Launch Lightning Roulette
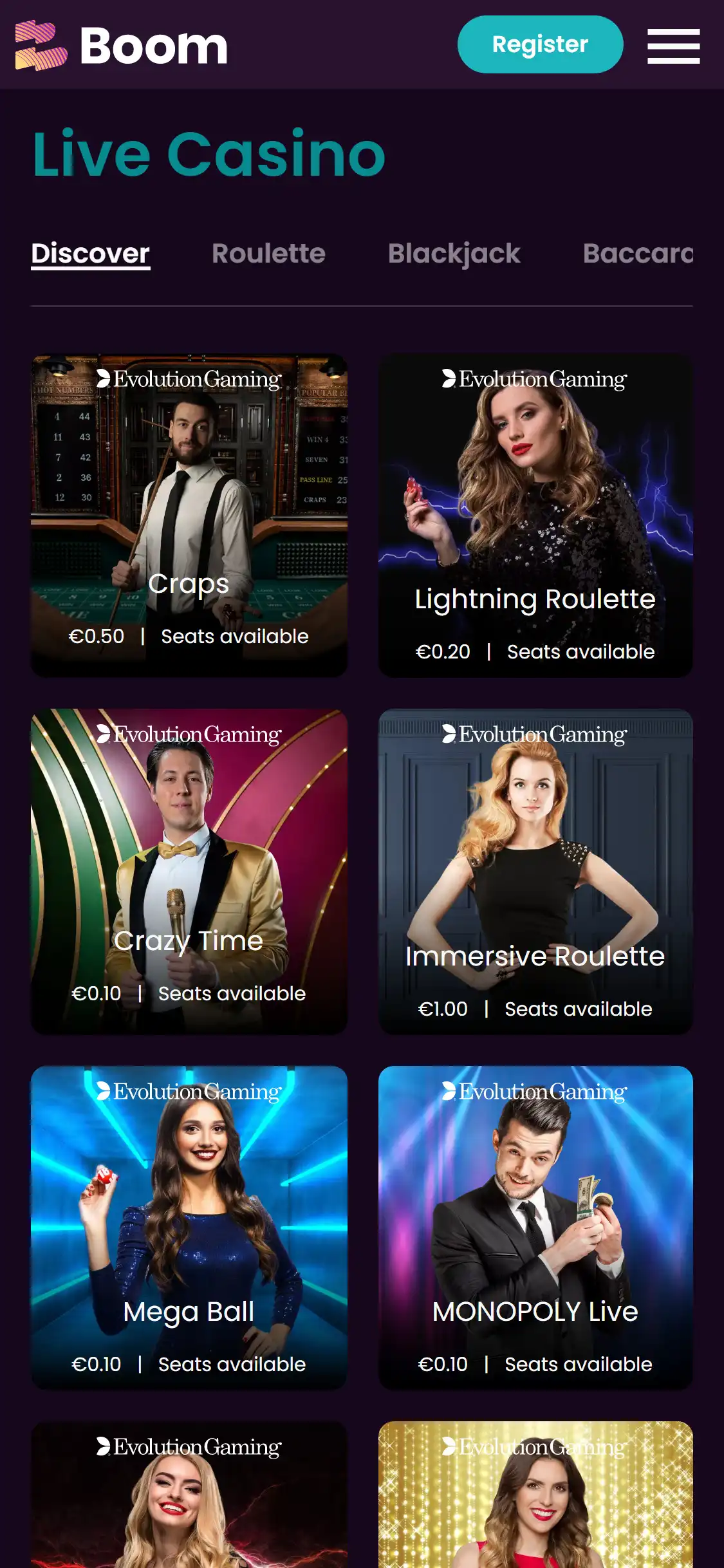 (x=535, y=515)
